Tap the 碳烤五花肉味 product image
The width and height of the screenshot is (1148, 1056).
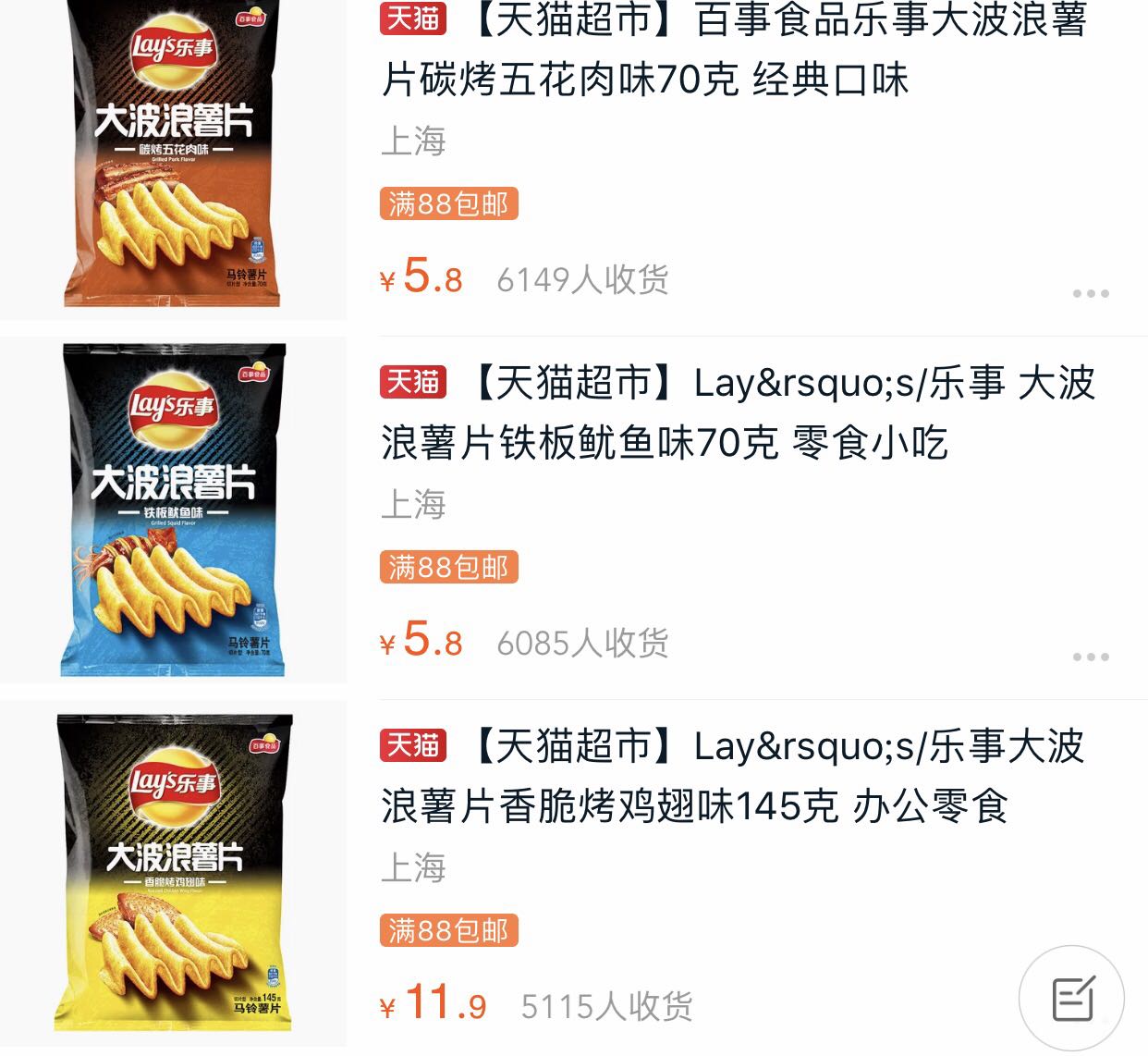[x=173, y=155]
